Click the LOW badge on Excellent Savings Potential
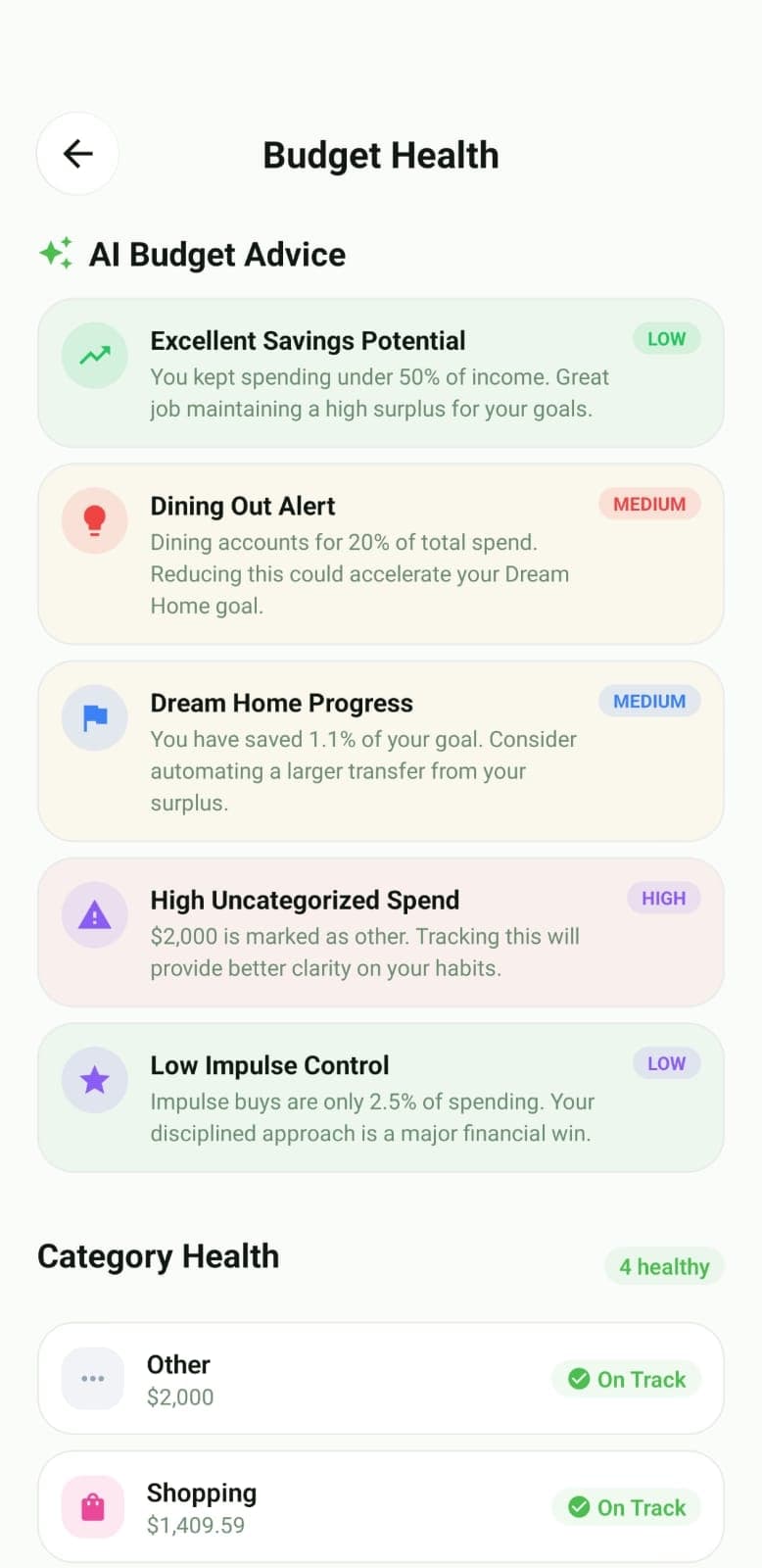 click(x=666, y=338)
